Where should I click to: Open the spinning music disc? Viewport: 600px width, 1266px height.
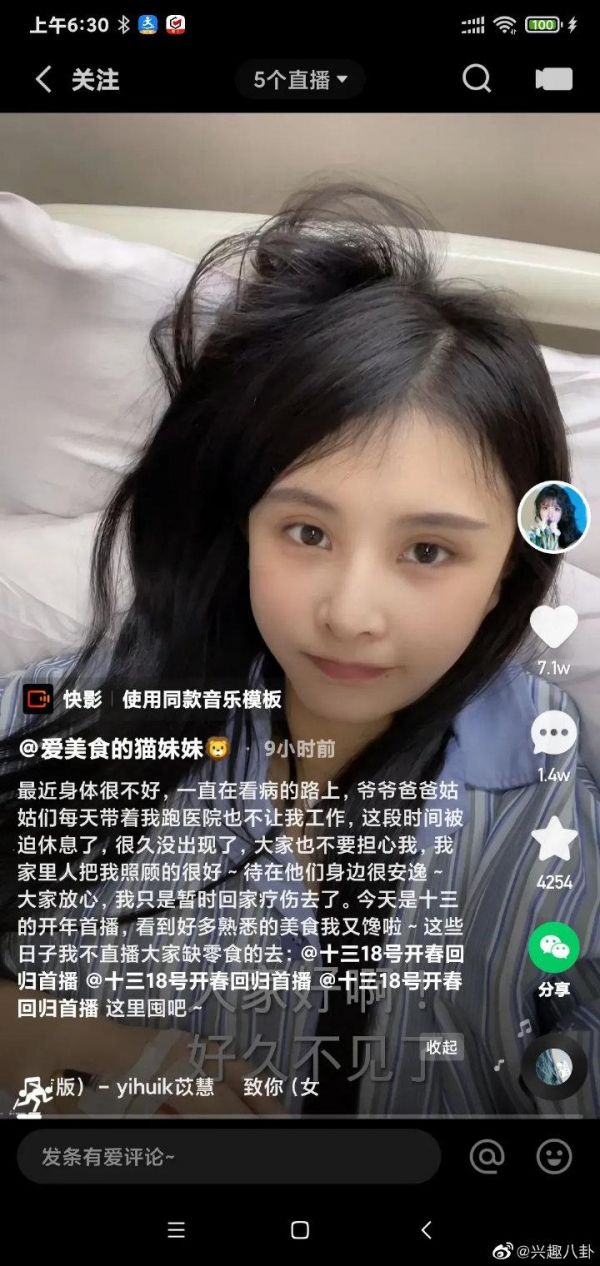(553, 1067)
